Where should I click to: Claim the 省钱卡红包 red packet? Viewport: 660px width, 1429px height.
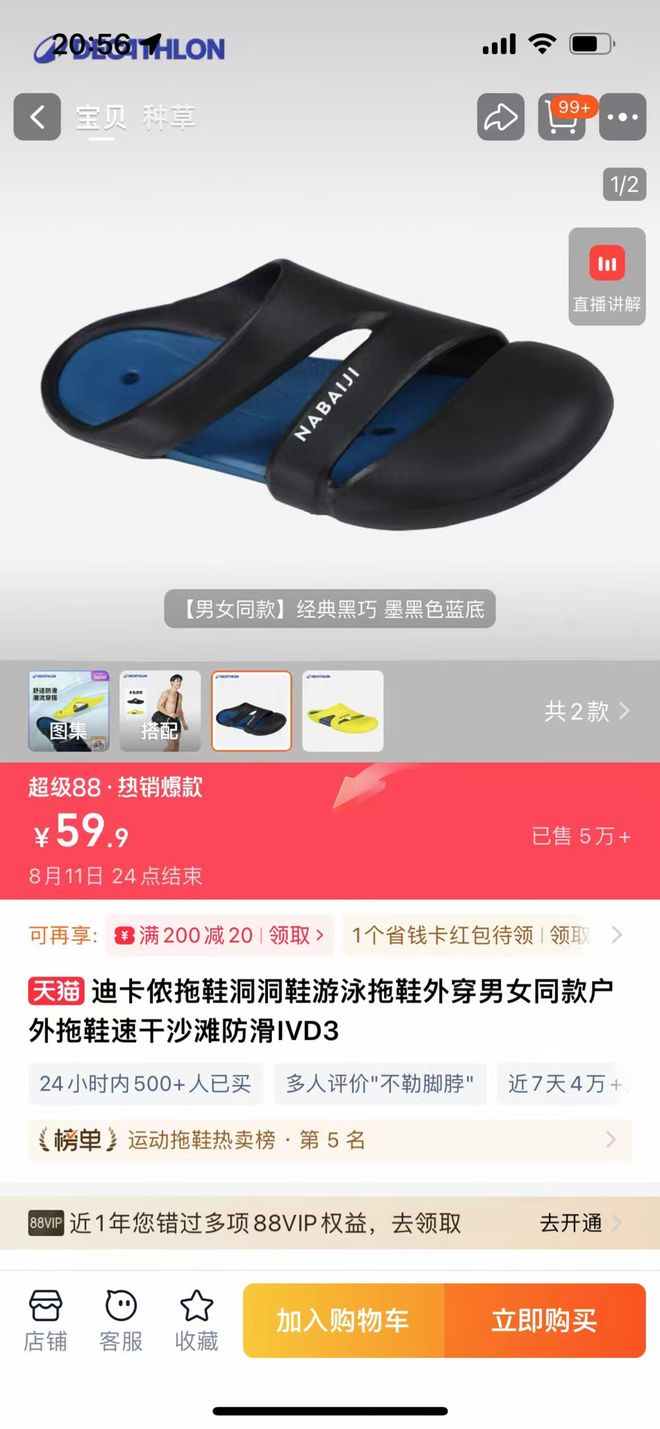tap(470, 935)
